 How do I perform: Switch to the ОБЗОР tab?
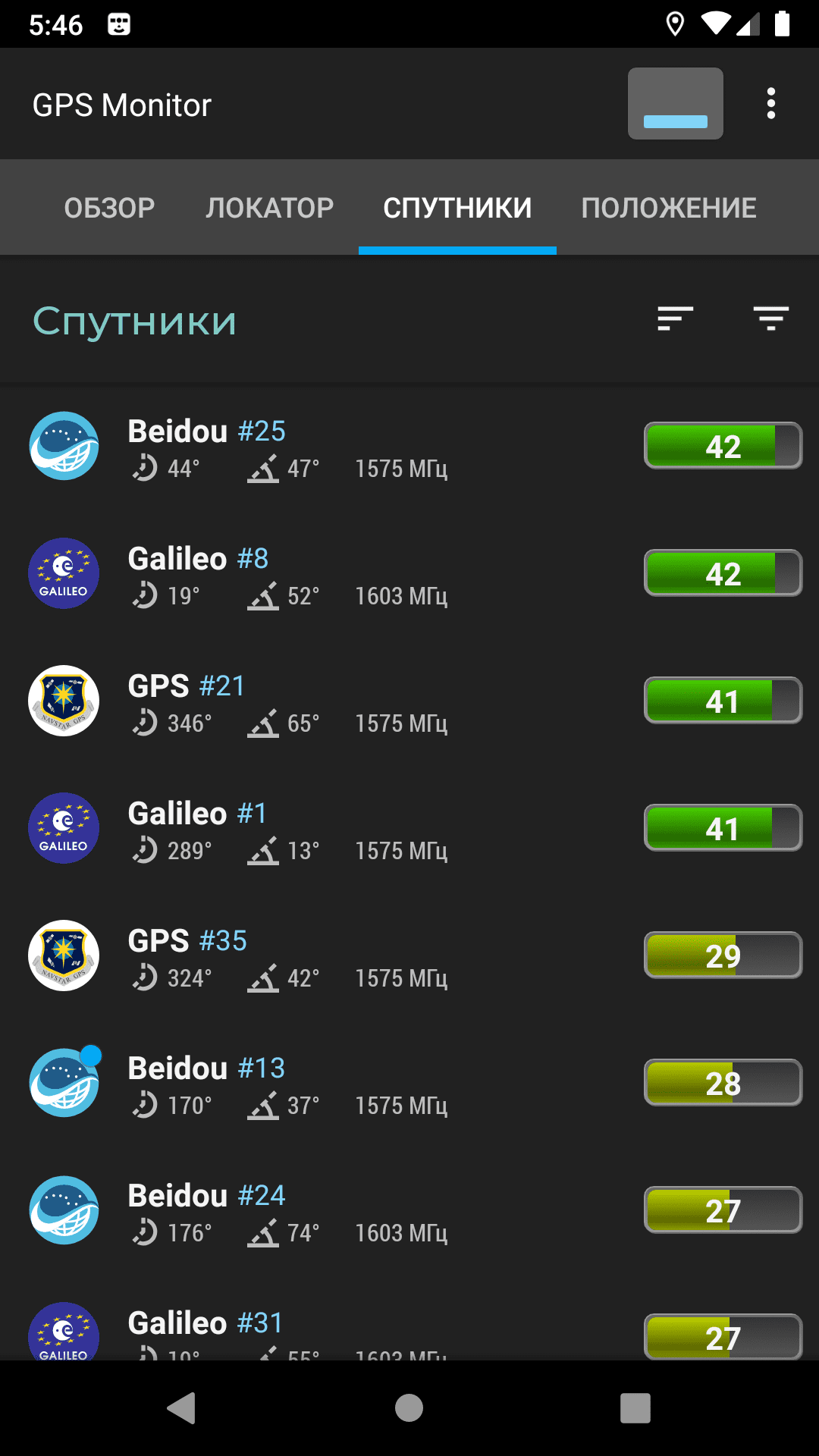tap(109, 208)
